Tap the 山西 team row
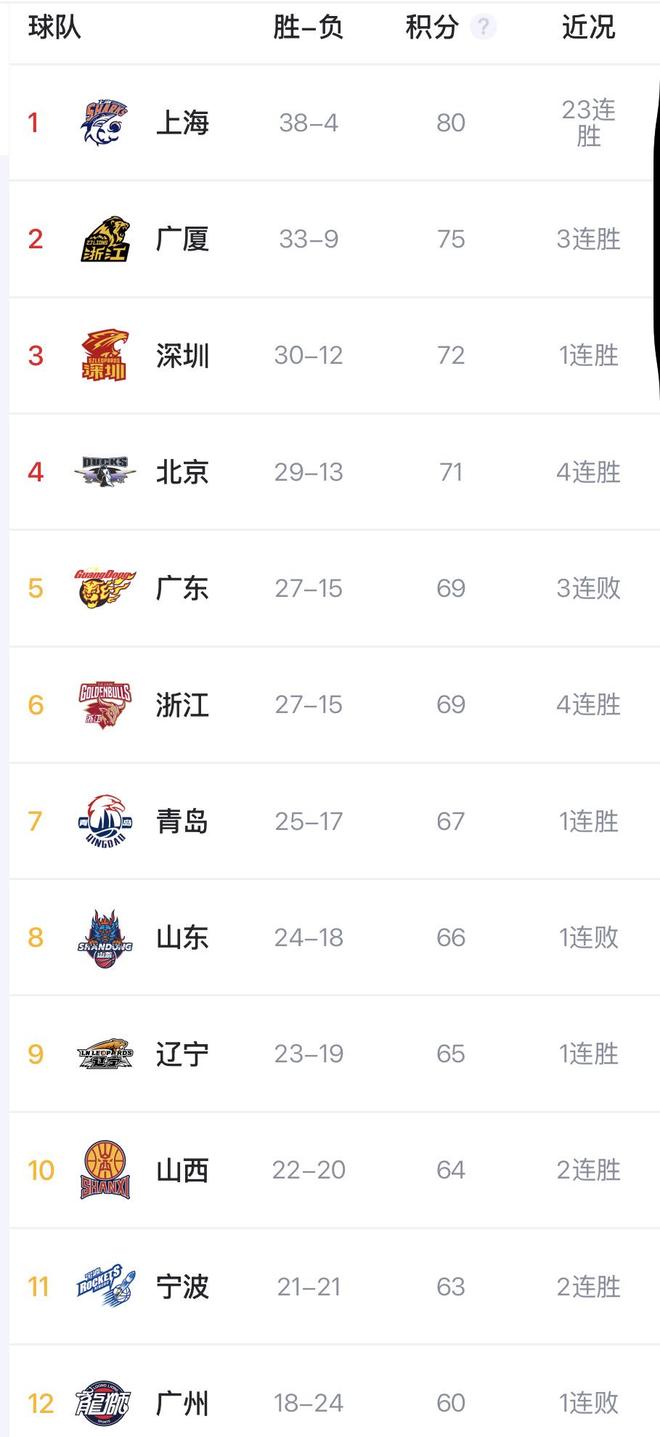This screenshot has width=660, height=1437. pyautogui.click(x=182, y=1170)
